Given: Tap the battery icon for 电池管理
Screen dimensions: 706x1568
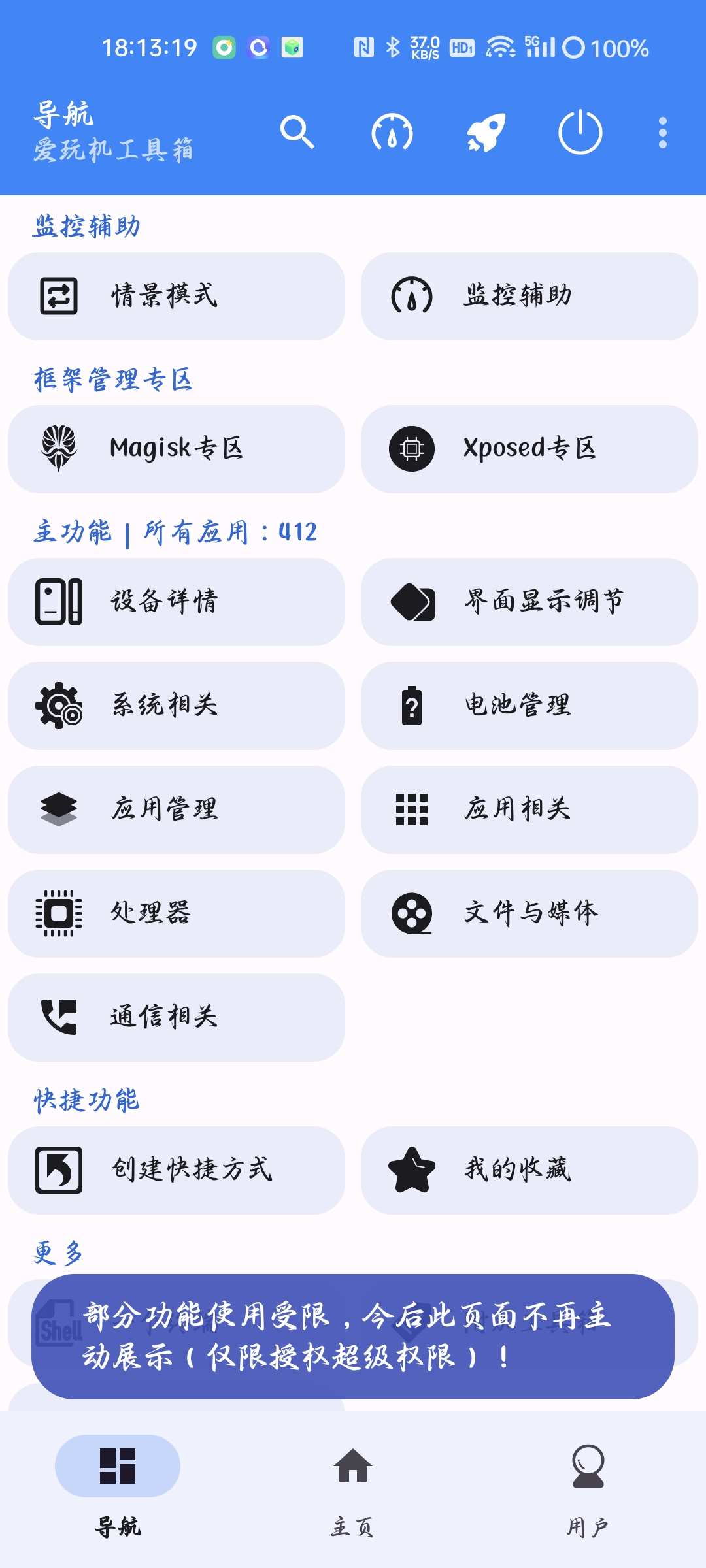Looking at the screenshot, I should pyautogui.click(x=412, y=706).
